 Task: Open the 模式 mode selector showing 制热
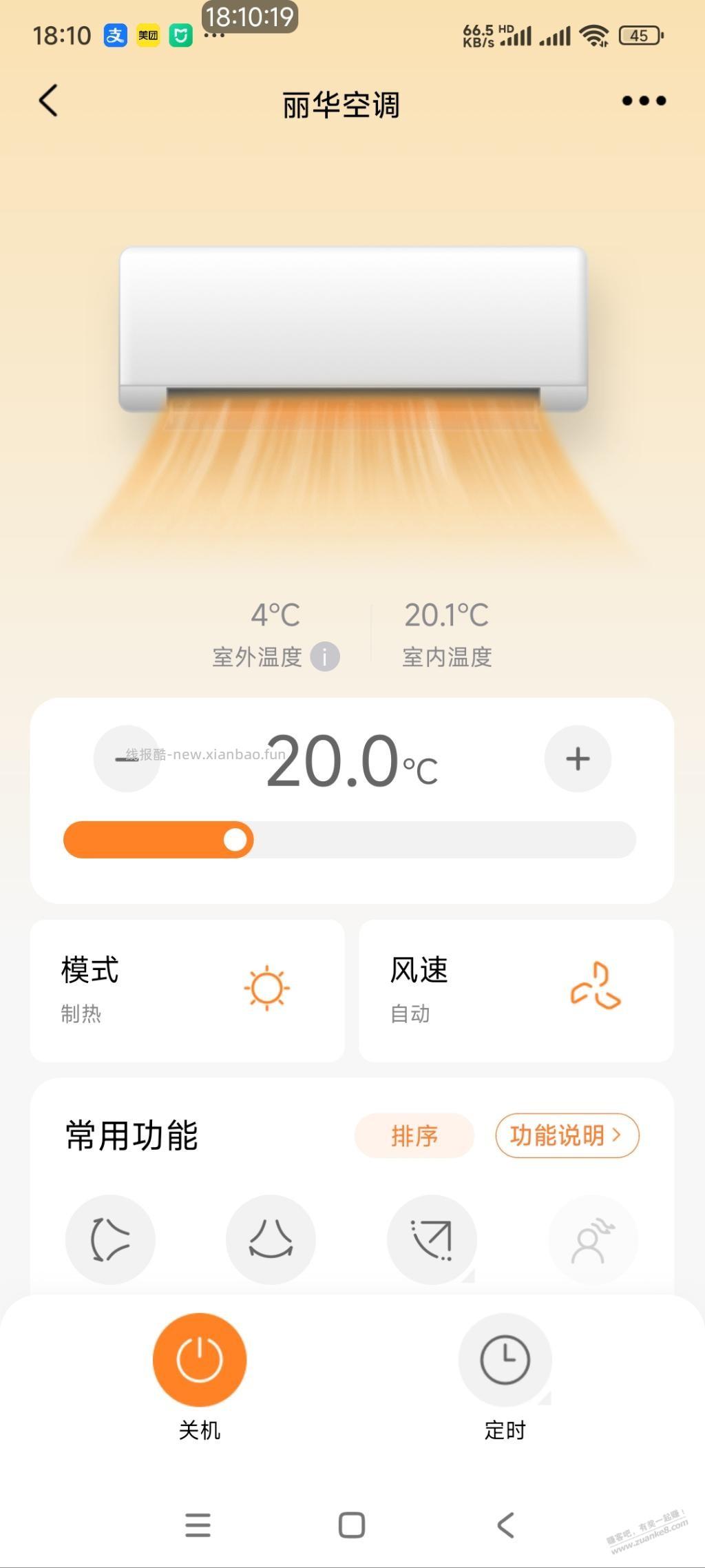coord(186,990)
